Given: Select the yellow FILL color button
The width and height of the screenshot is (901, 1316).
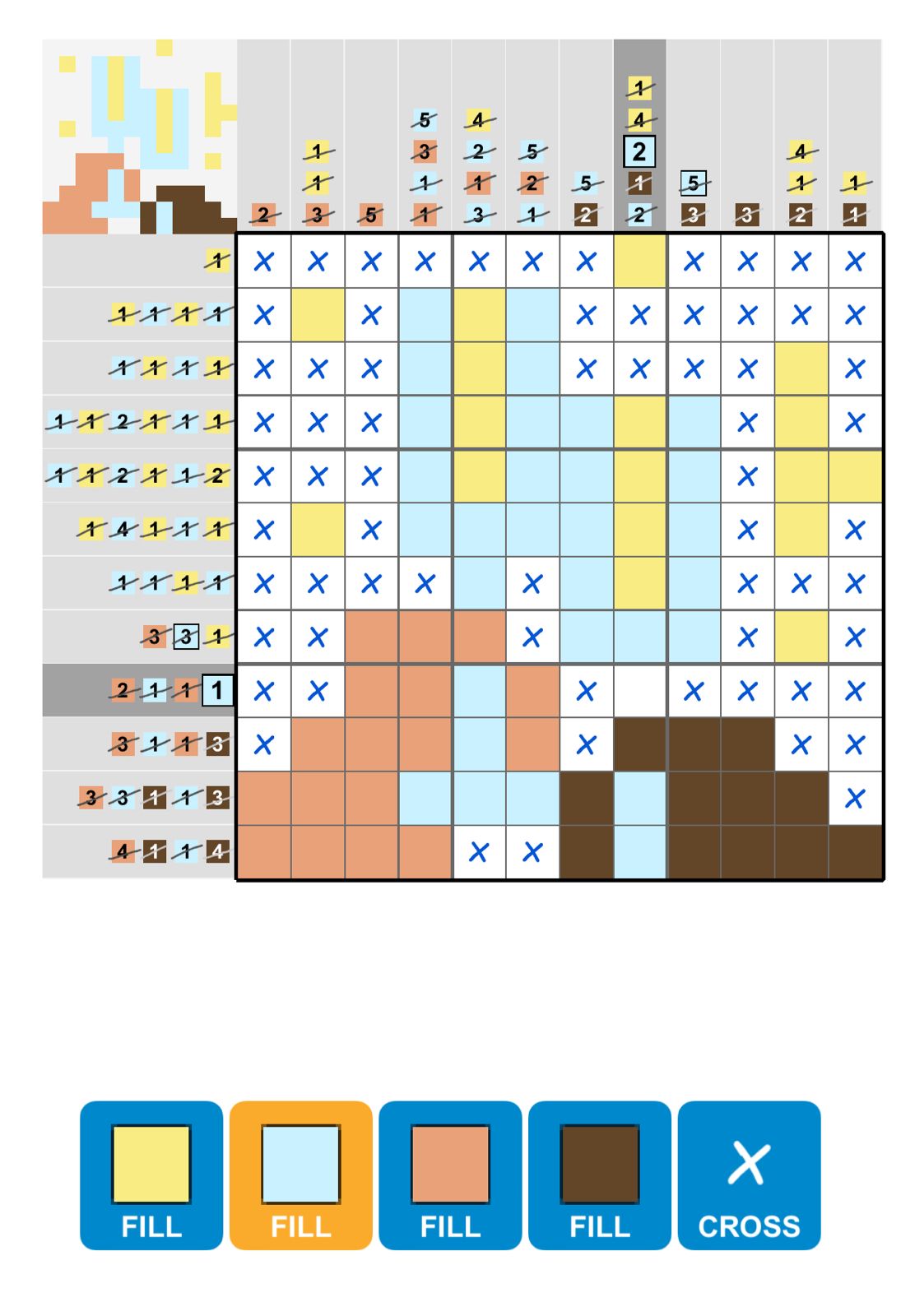Looking at the screenshot, I should tap(151, 1175).
